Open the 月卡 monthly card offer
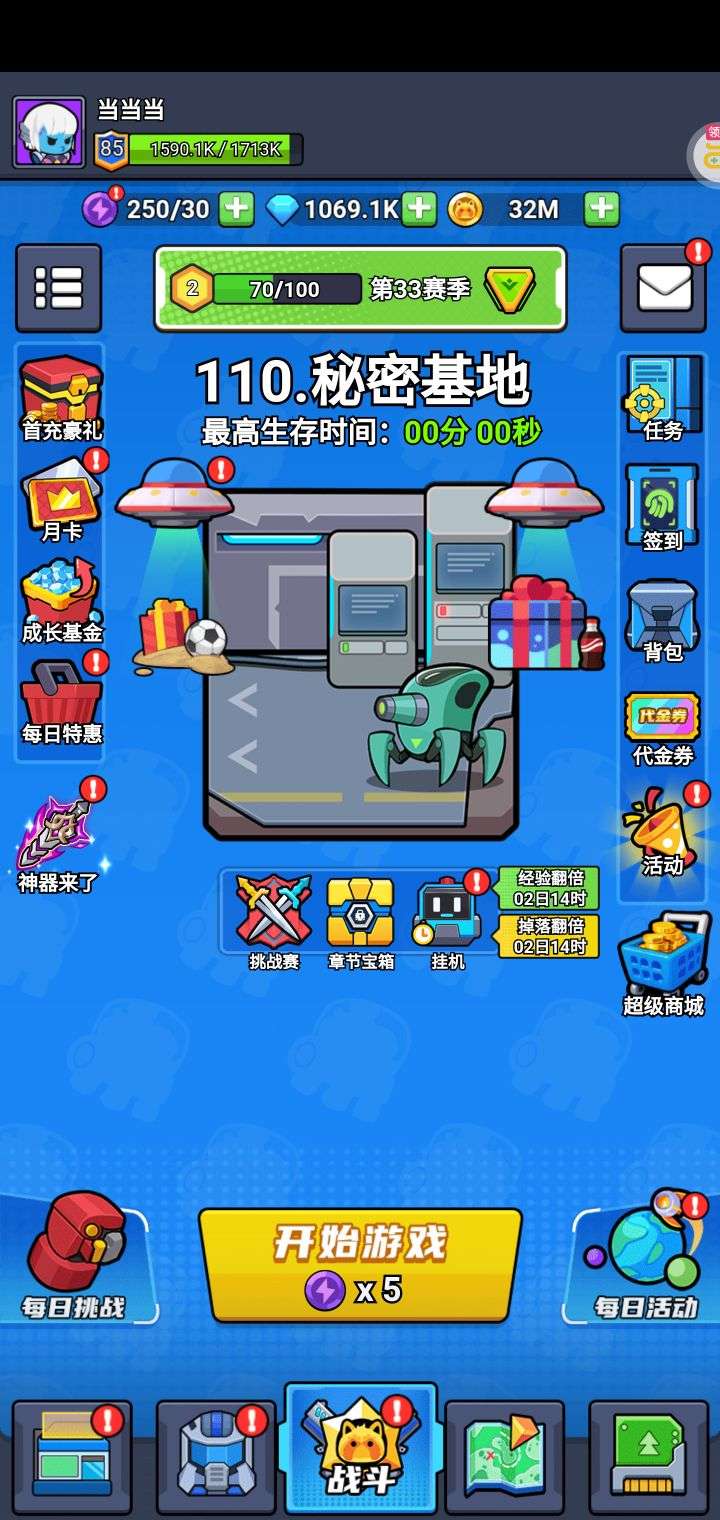This screenshot has width=720, height=1520. coord(62,497)
